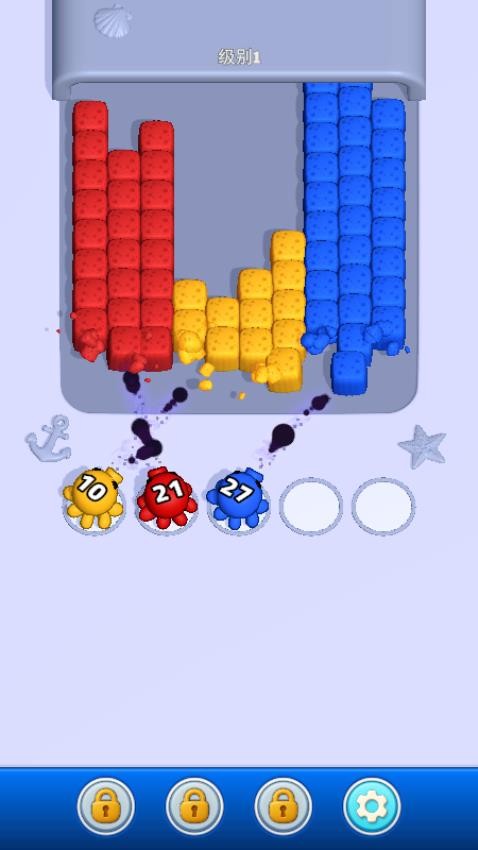The image size is (478, 850).
Task: Select the red octopus numbered 21
Action: click(166, 497)
